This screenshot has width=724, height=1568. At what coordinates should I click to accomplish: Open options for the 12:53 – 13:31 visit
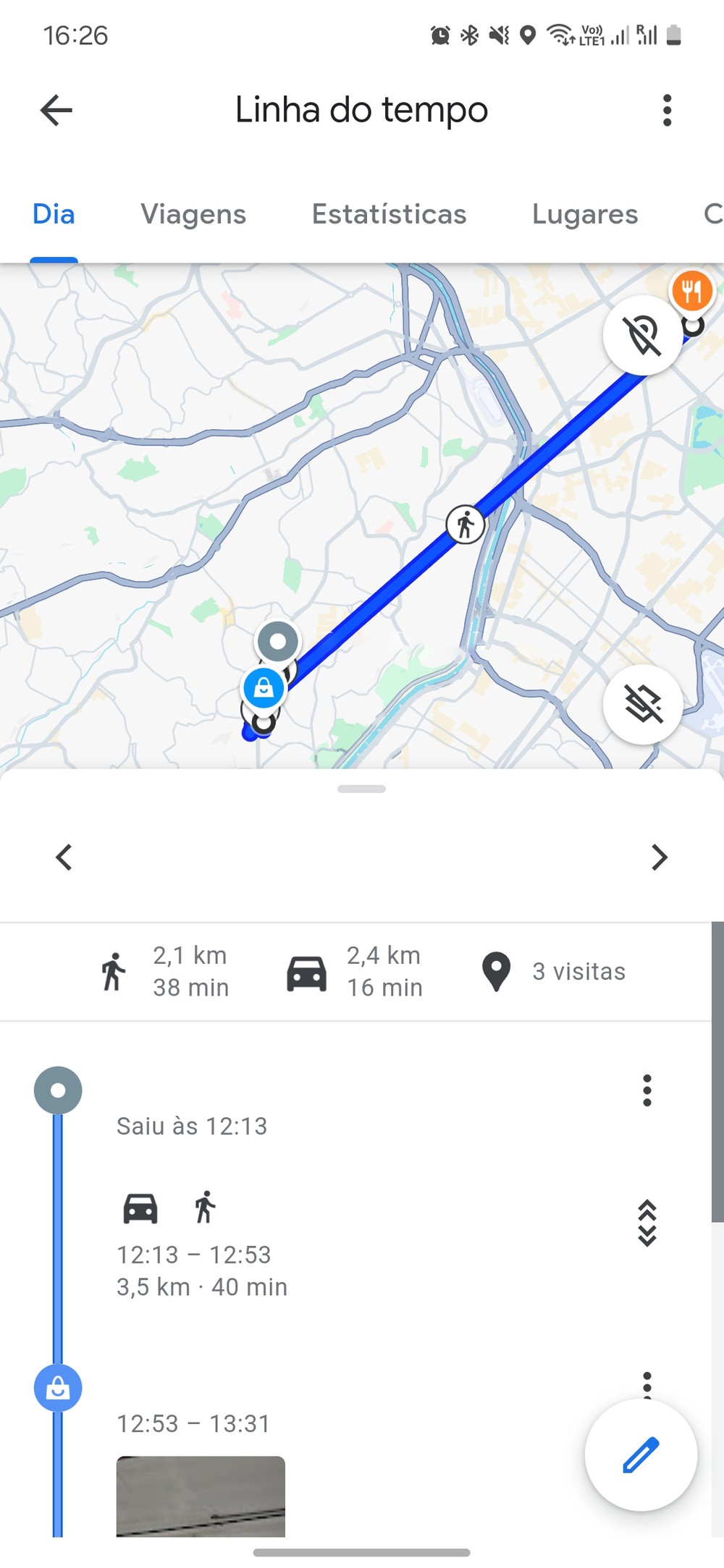(x=647, y=1383)
